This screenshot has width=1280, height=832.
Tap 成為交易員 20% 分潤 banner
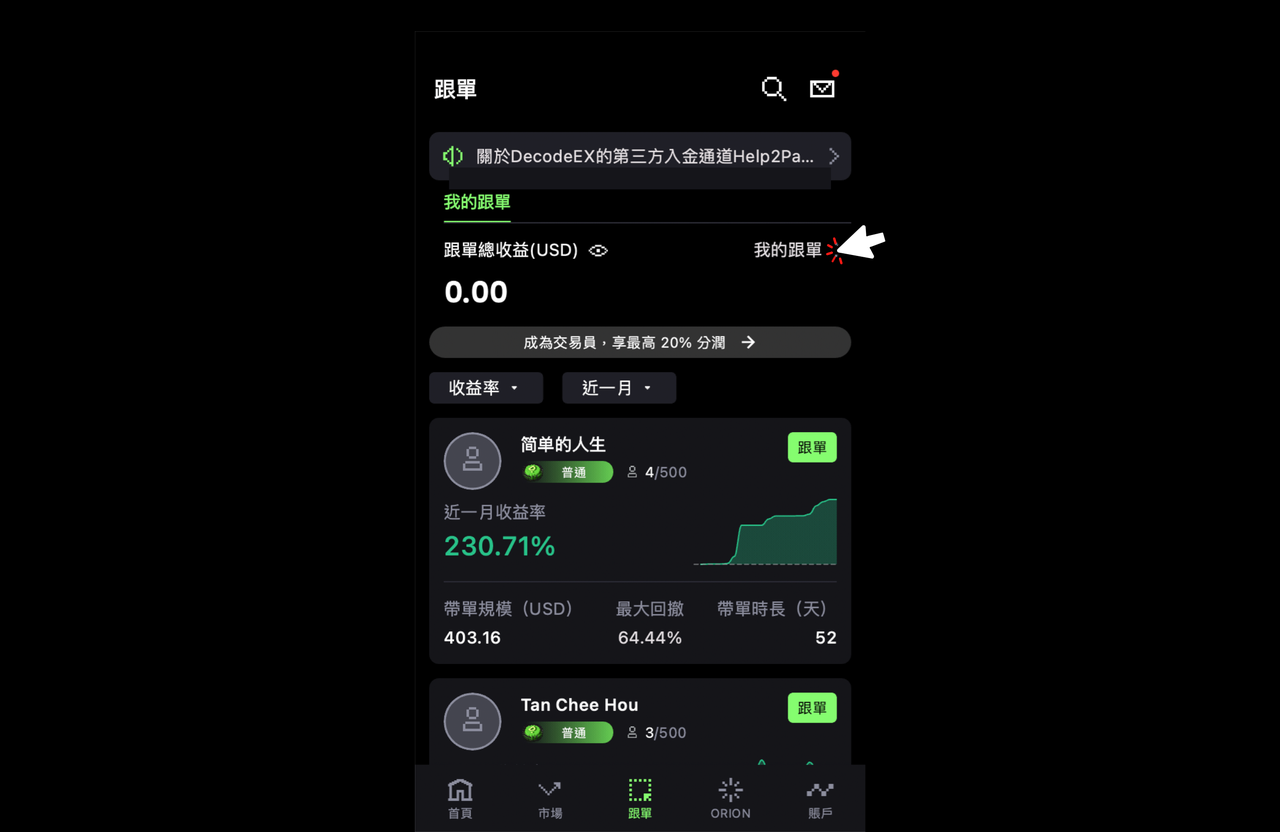(640, 342)
